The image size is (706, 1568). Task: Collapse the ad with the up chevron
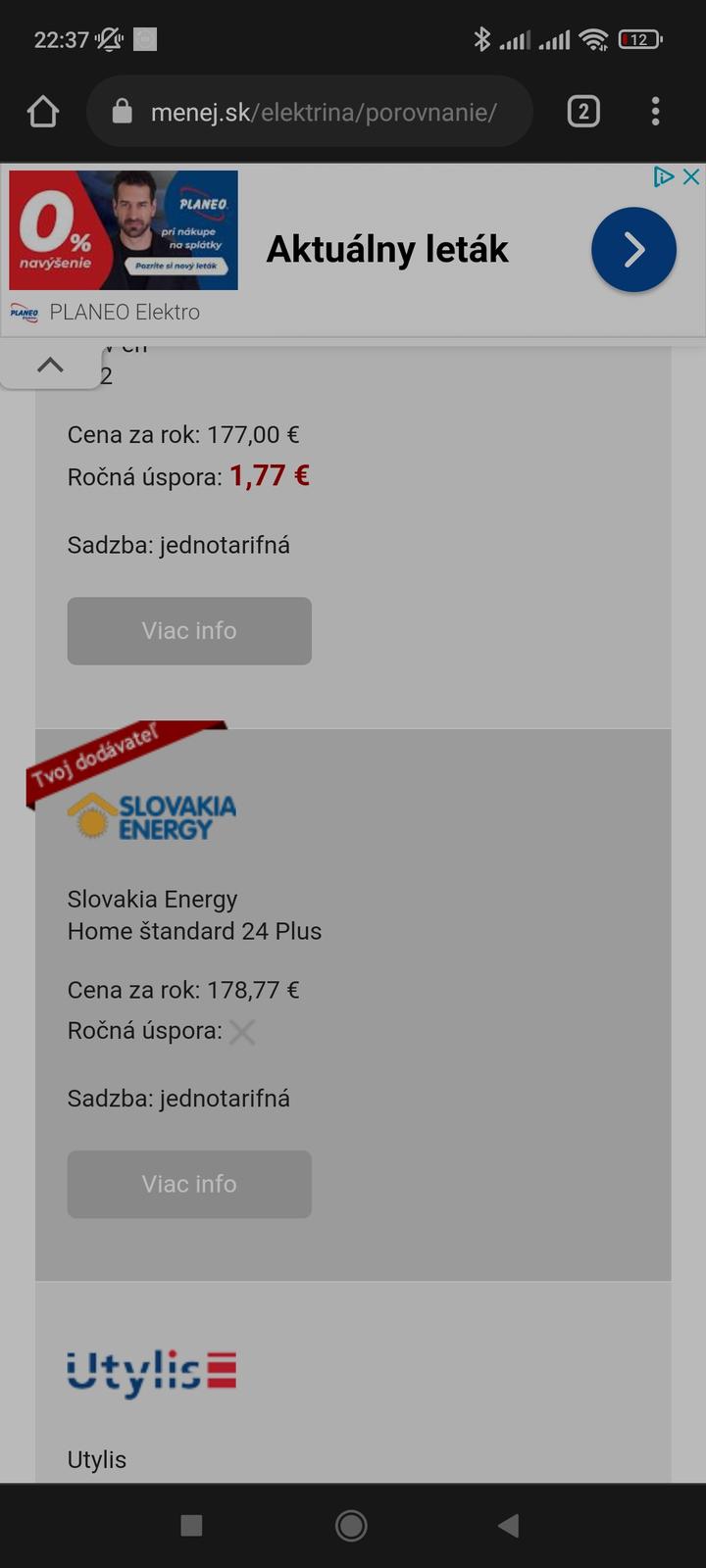50,366
